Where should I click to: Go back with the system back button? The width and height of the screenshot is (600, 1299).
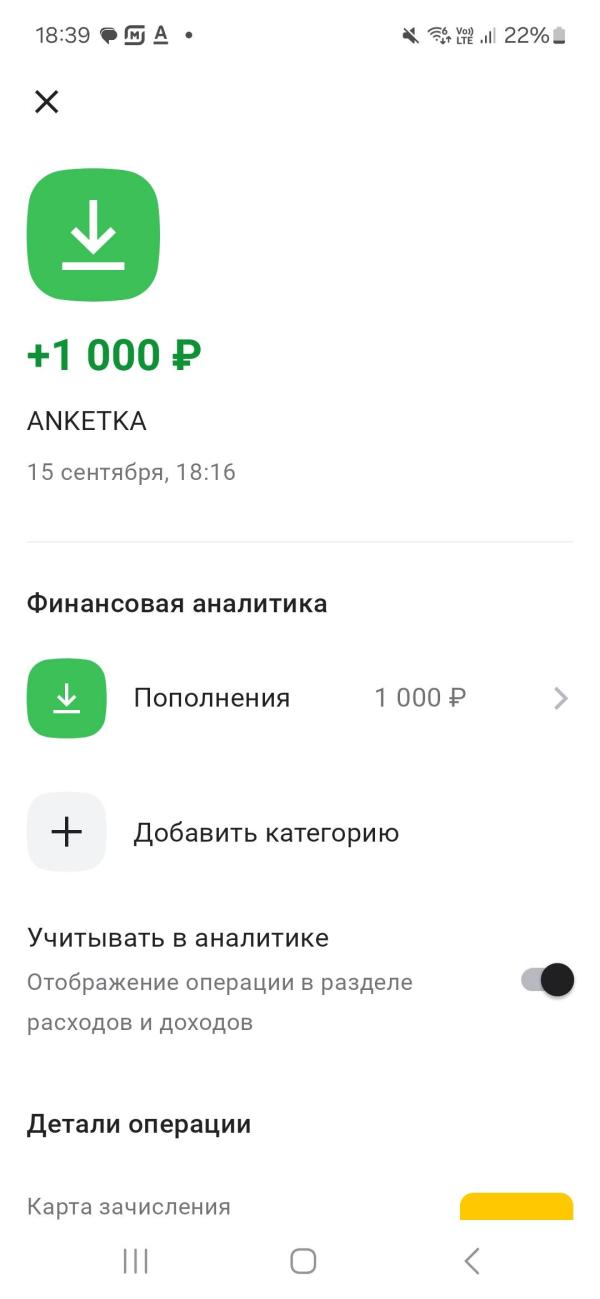[x=472, y=1261]
